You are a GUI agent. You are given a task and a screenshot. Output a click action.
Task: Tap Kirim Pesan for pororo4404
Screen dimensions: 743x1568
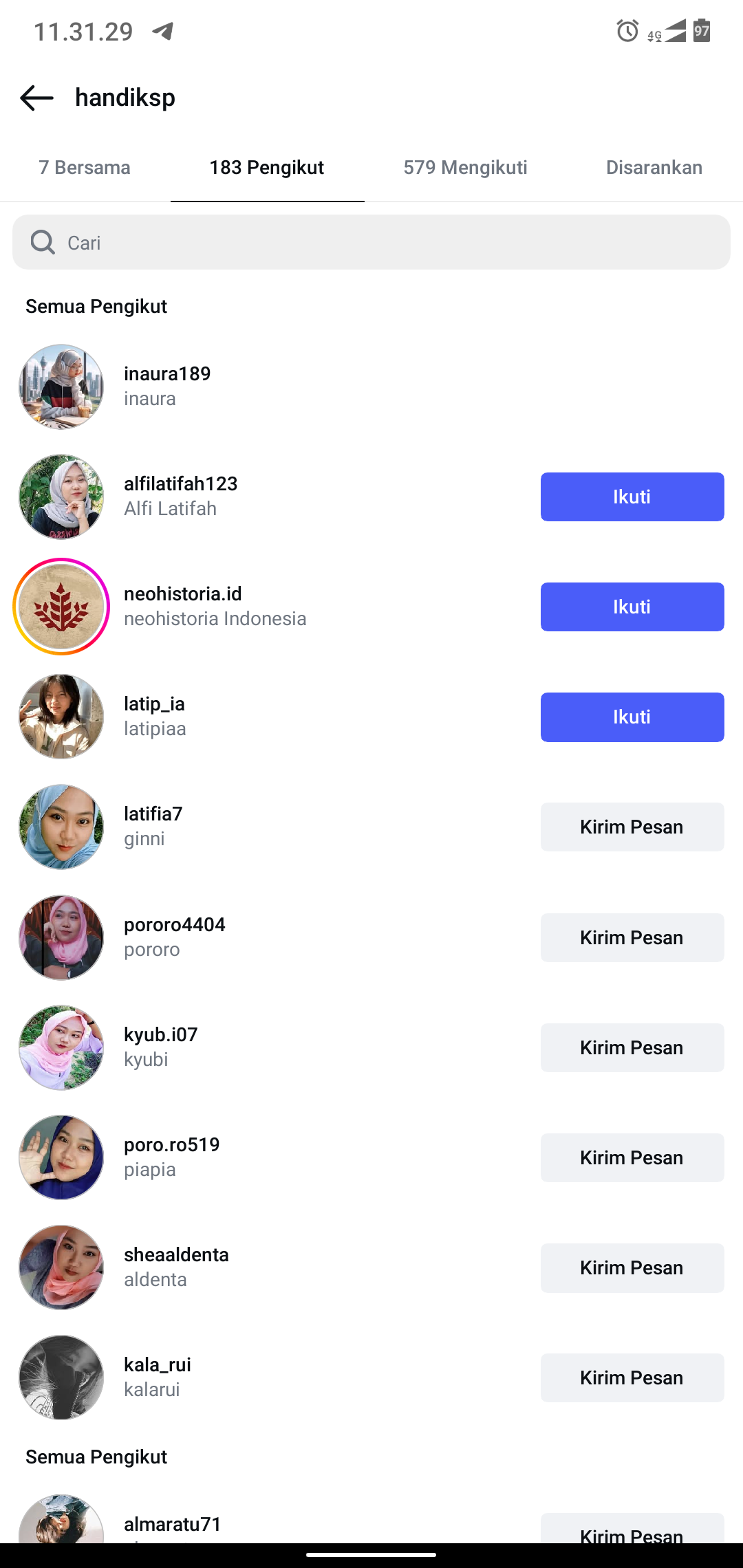click(632, 937)
